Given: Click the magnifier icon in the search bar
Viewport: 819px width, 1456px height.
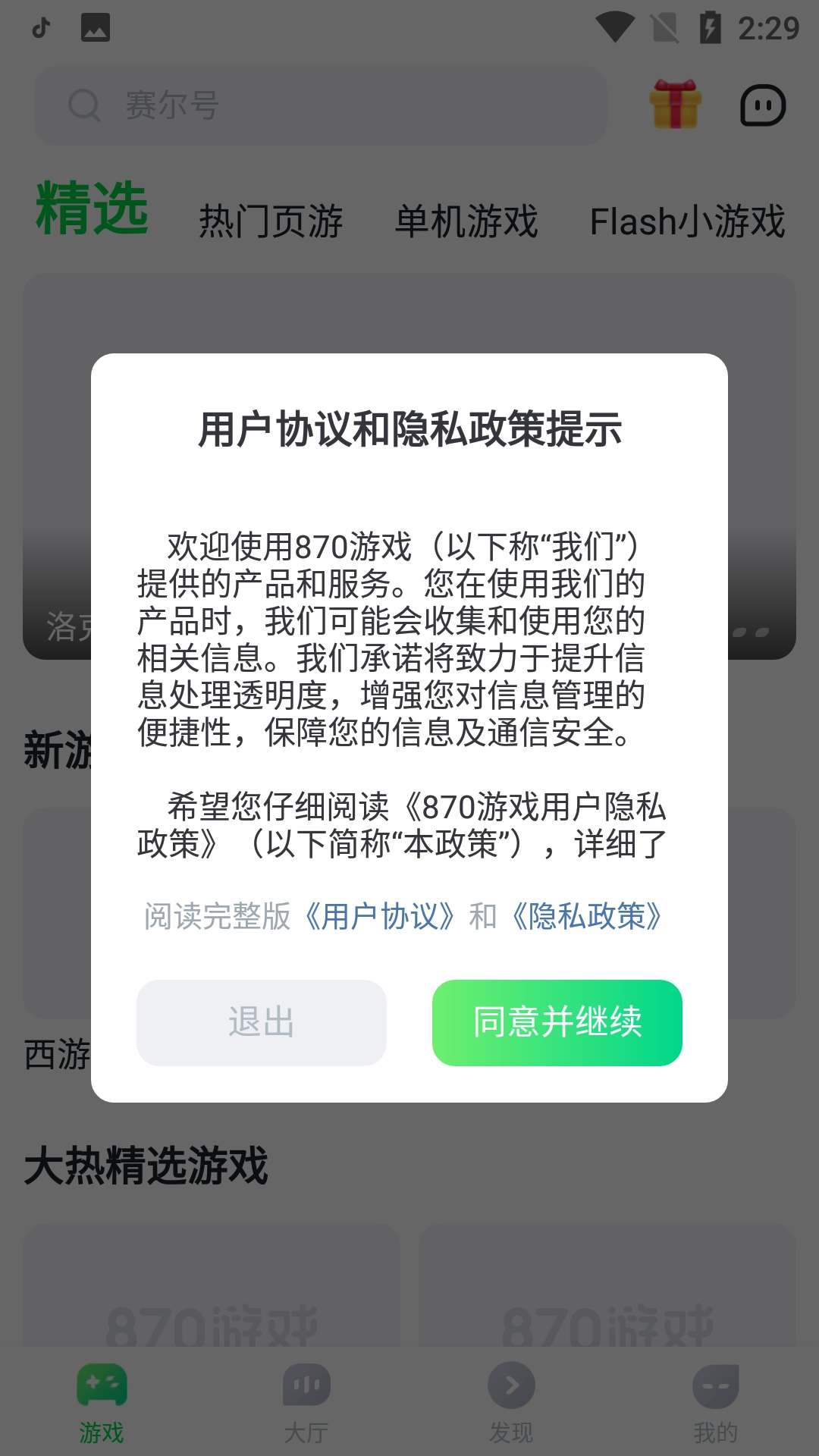Looking at the screenshot, I should (84, 105).
